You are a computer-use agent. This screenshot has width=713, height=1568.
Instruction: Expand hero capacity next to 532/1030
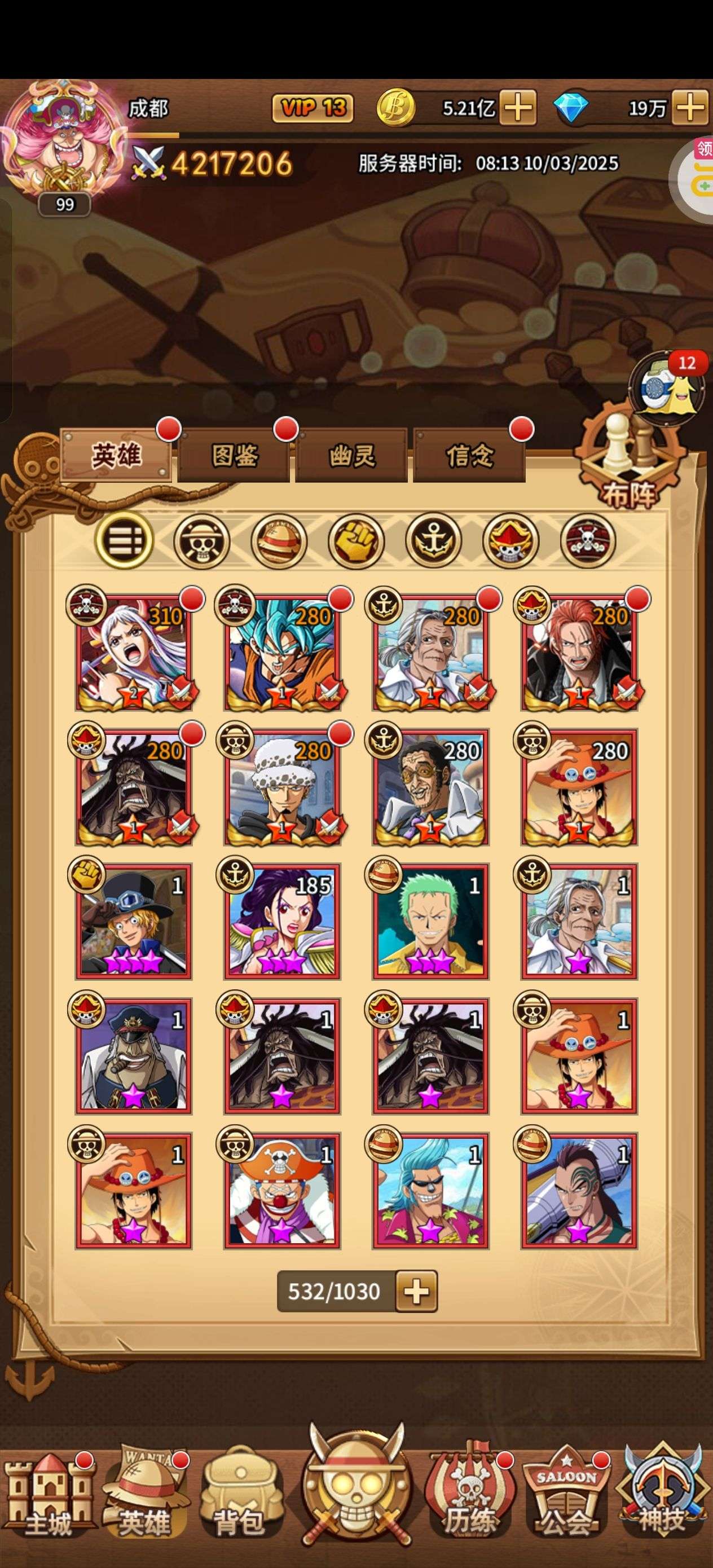click(416, 1291)
